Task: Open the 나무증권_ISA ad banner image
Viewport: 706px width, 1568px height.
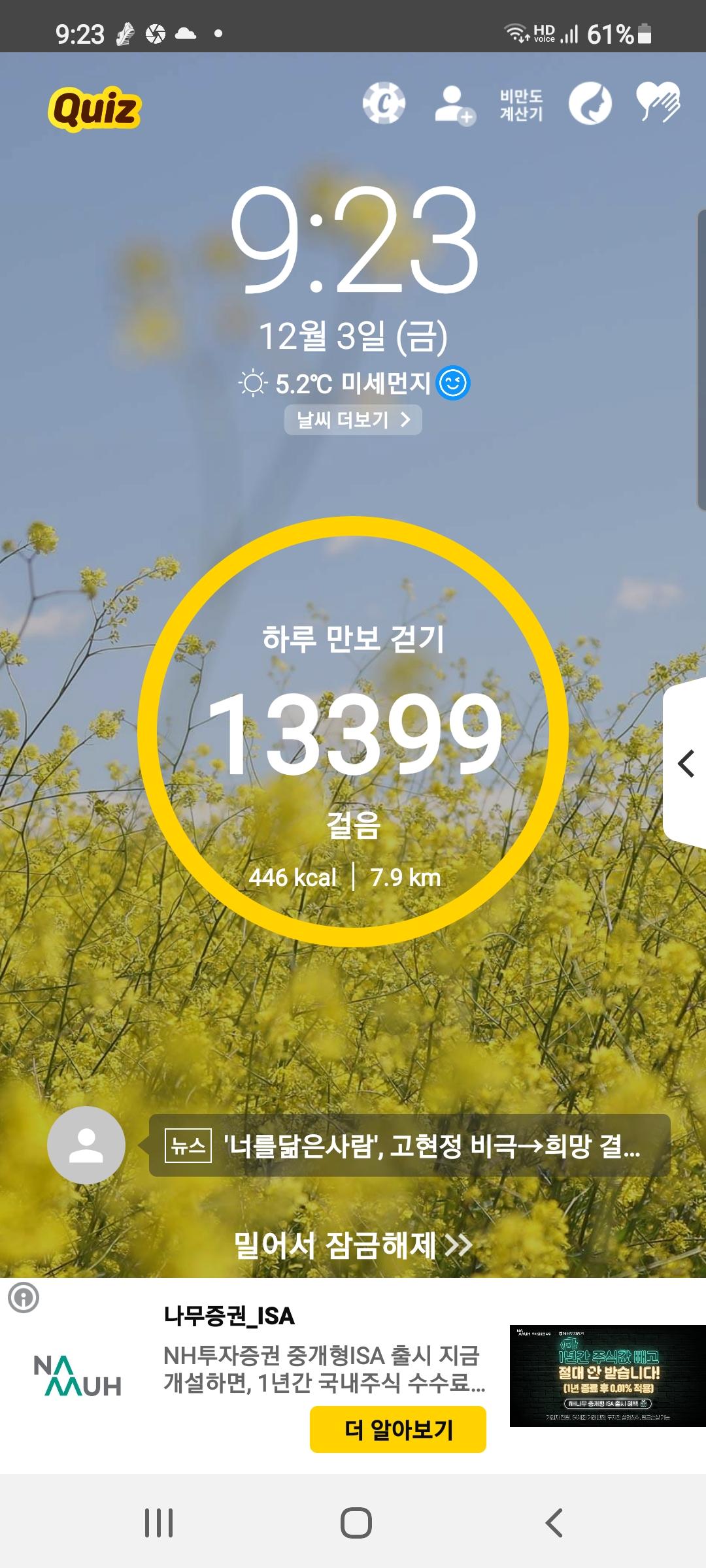Action: click(607, 1376)
